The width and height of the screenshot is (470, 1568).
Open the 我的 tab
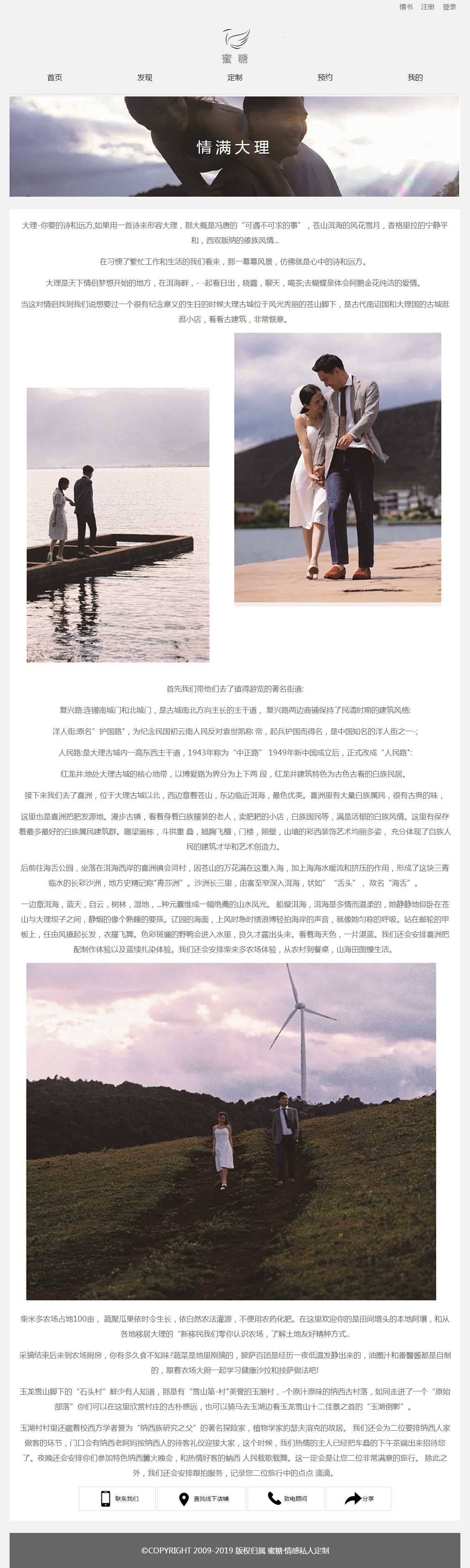click(x=415, y=77)
